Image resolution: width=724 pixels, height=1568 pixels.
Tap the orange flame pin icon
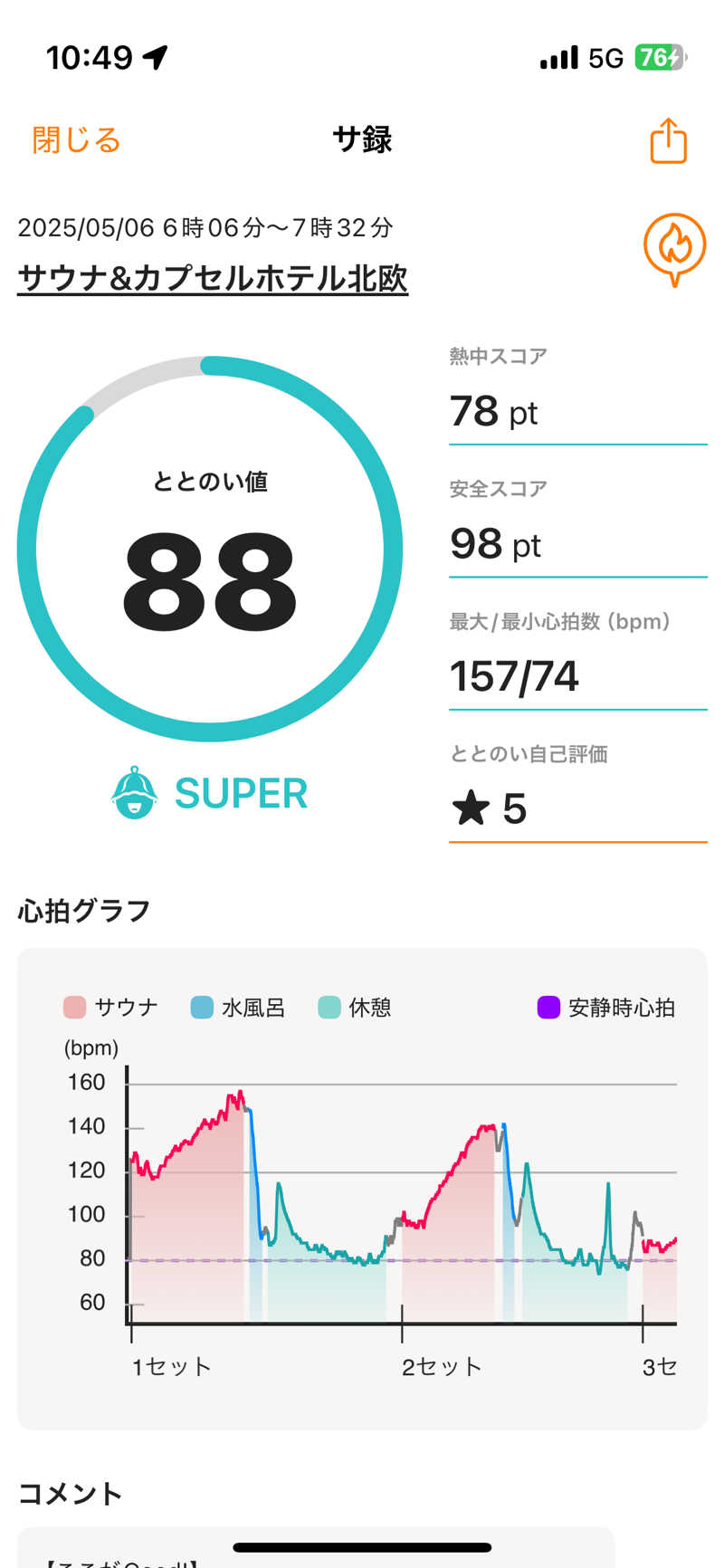tap(674, 248)
